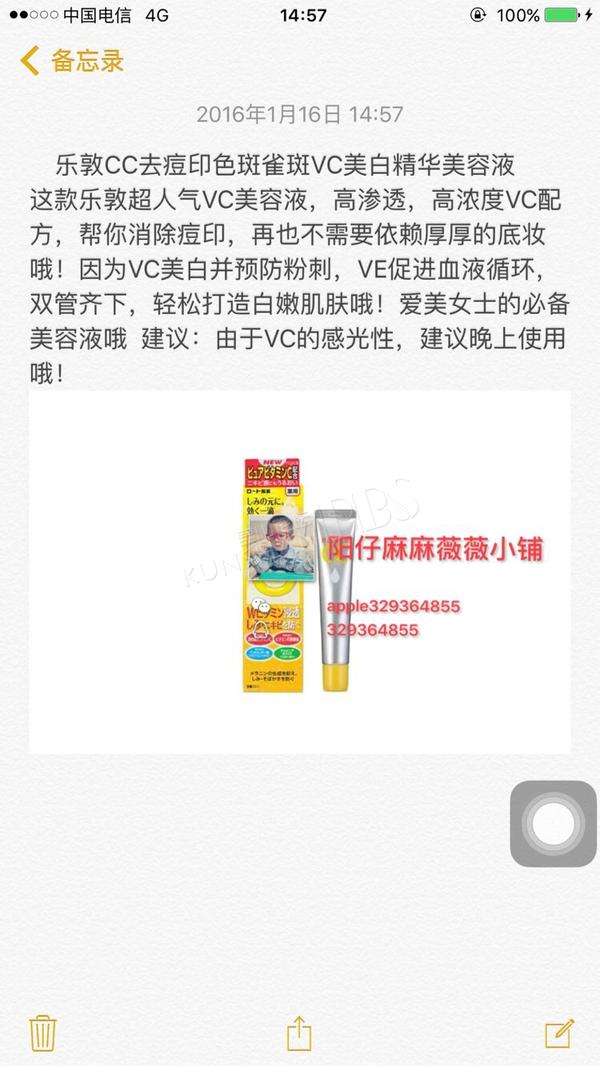
Task: Delete this note with the trash icon
Action: [x=42, y=1034]
